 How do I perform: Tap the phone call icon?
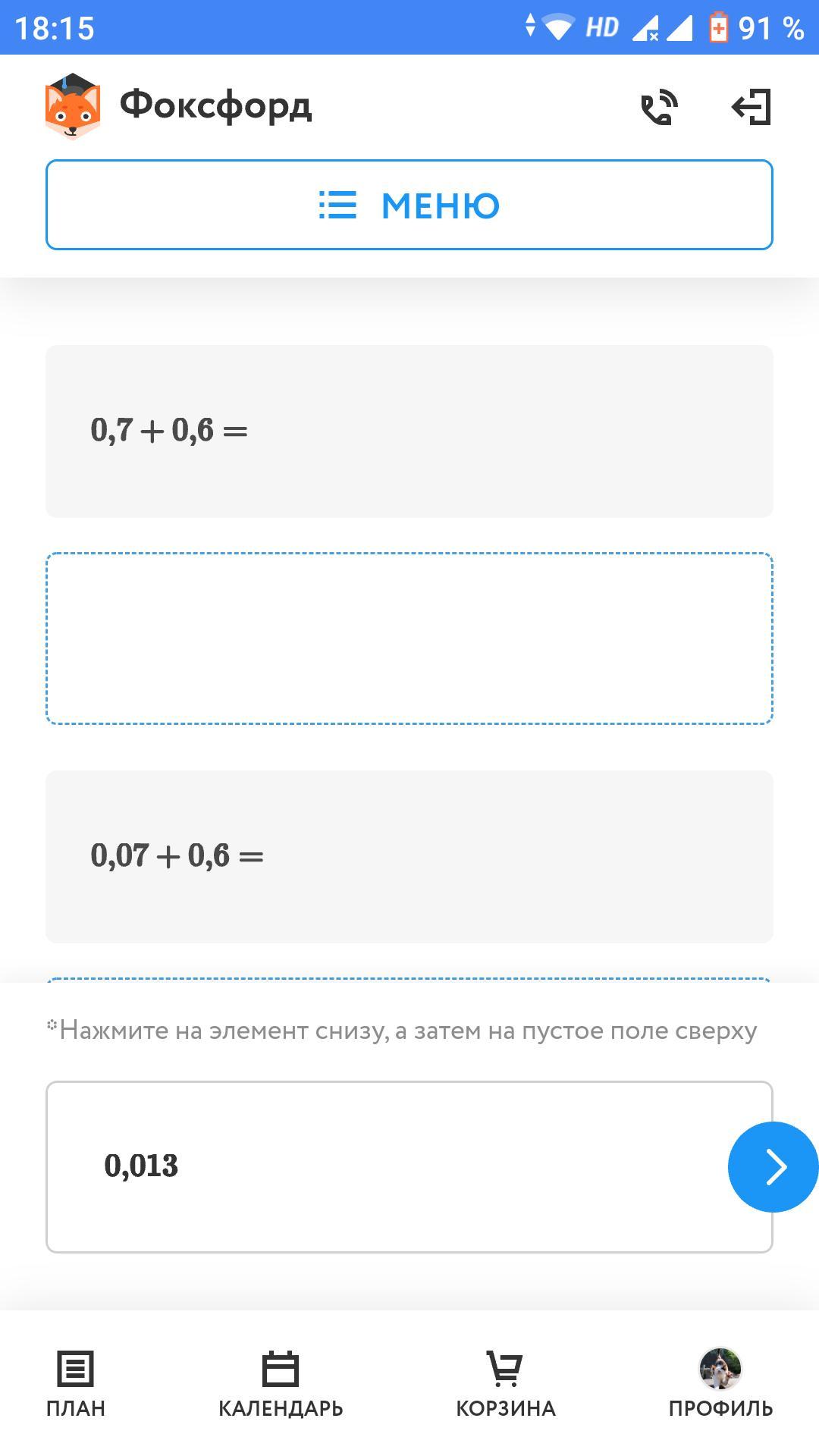pos(659,107)
